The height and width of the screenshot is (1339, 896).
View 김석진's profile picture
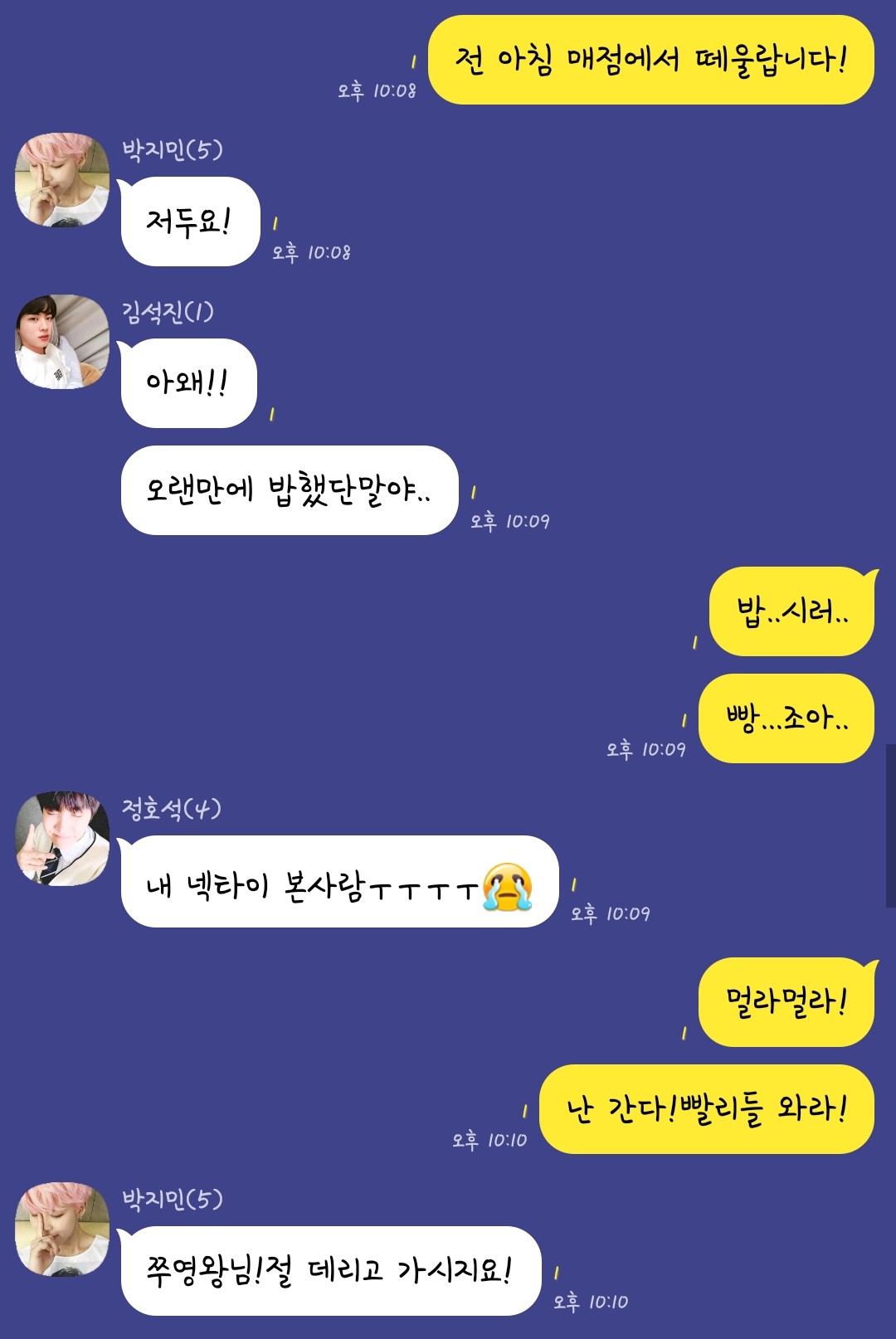62,342
